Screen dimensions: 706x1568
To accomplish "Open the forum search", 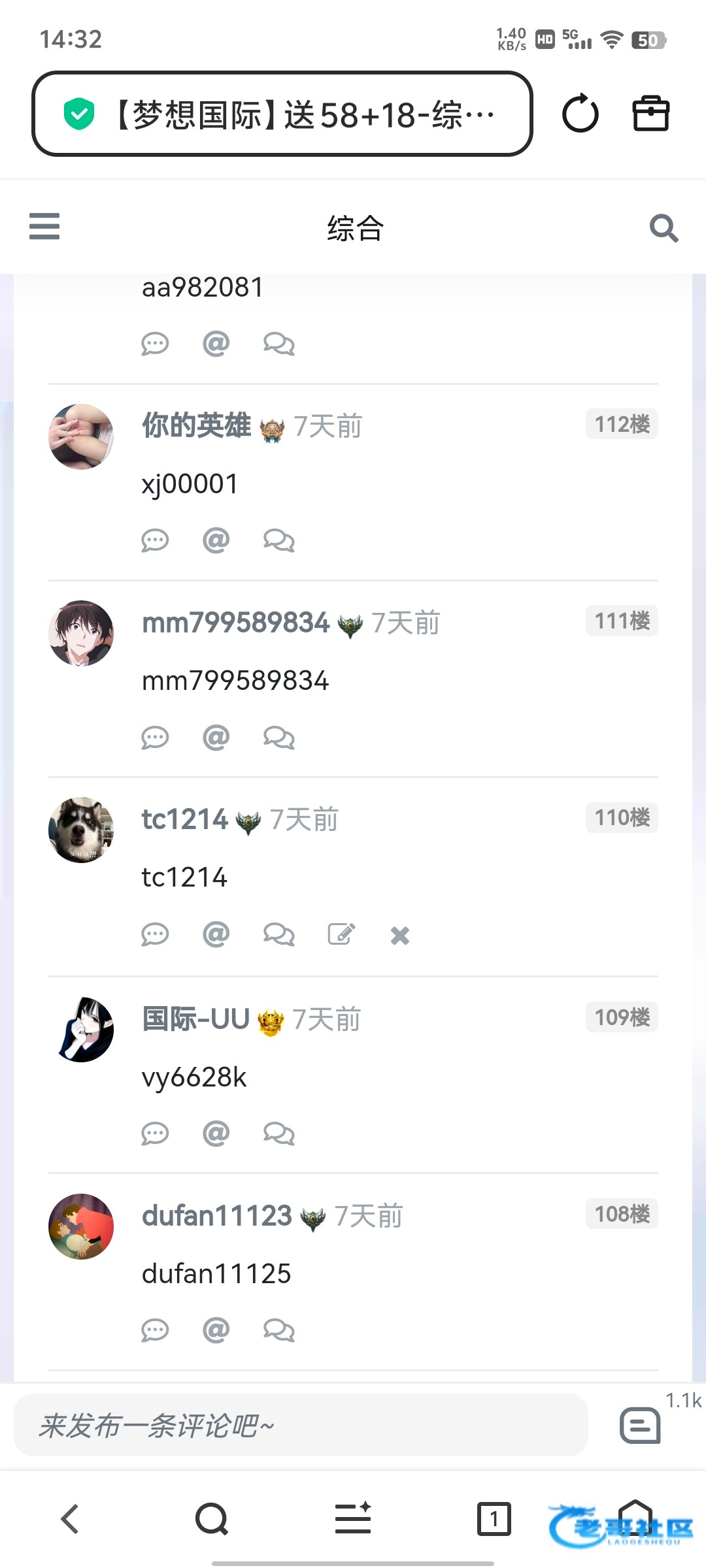I will tap(664, 228).
